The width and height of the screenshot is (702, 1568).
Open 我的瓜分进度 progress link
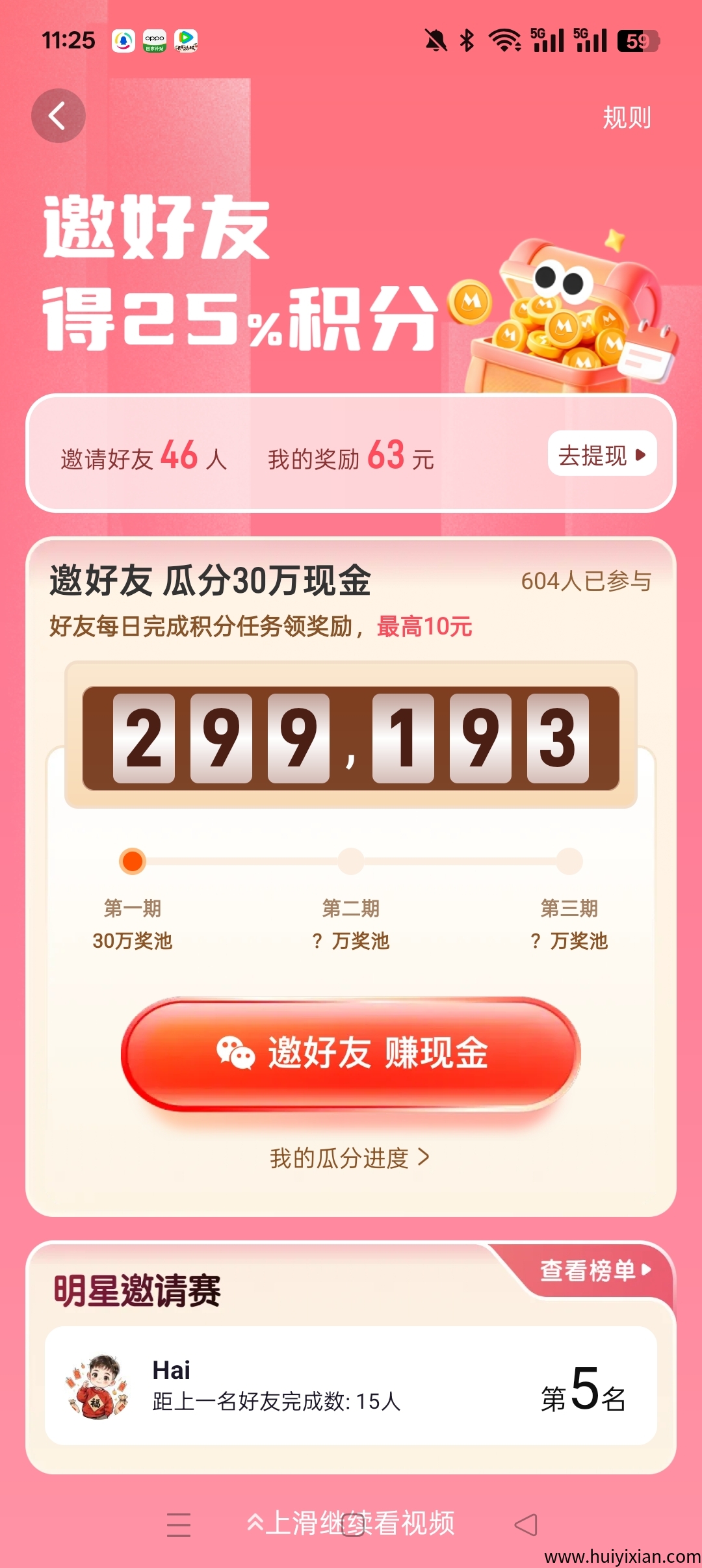pyautogui.click(x=350, y=1158)
